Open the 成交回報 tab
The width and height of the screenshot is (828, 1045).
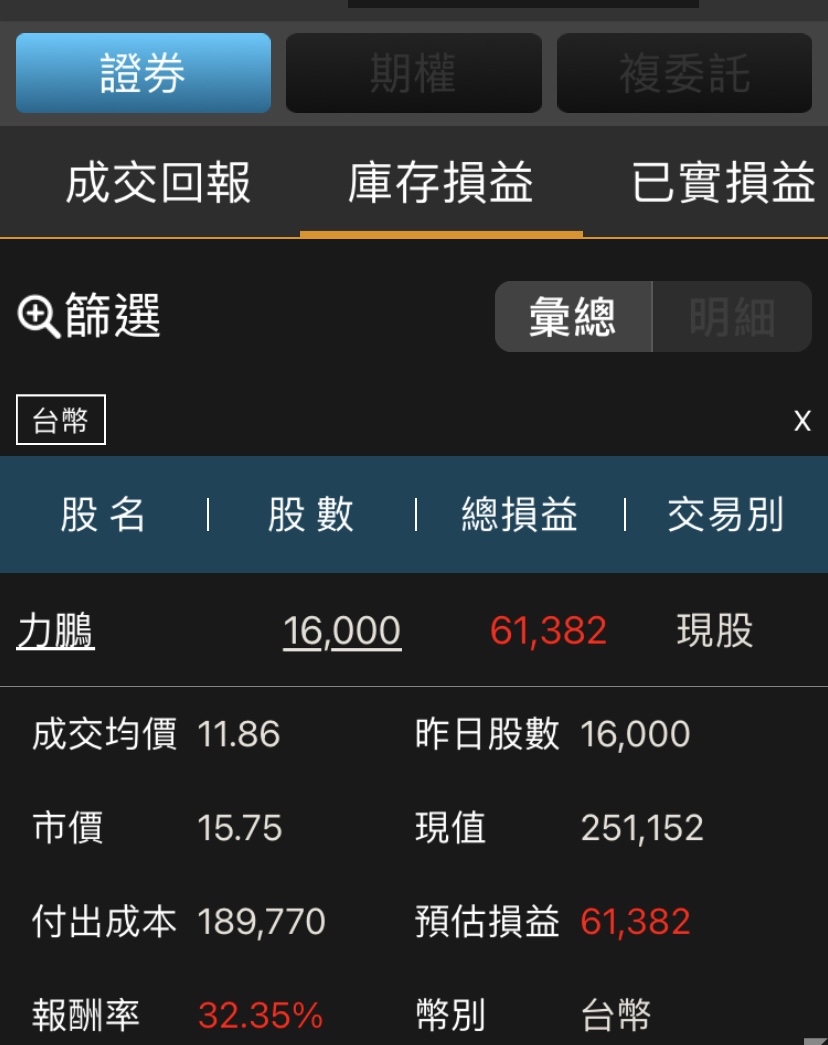point(158,184)
